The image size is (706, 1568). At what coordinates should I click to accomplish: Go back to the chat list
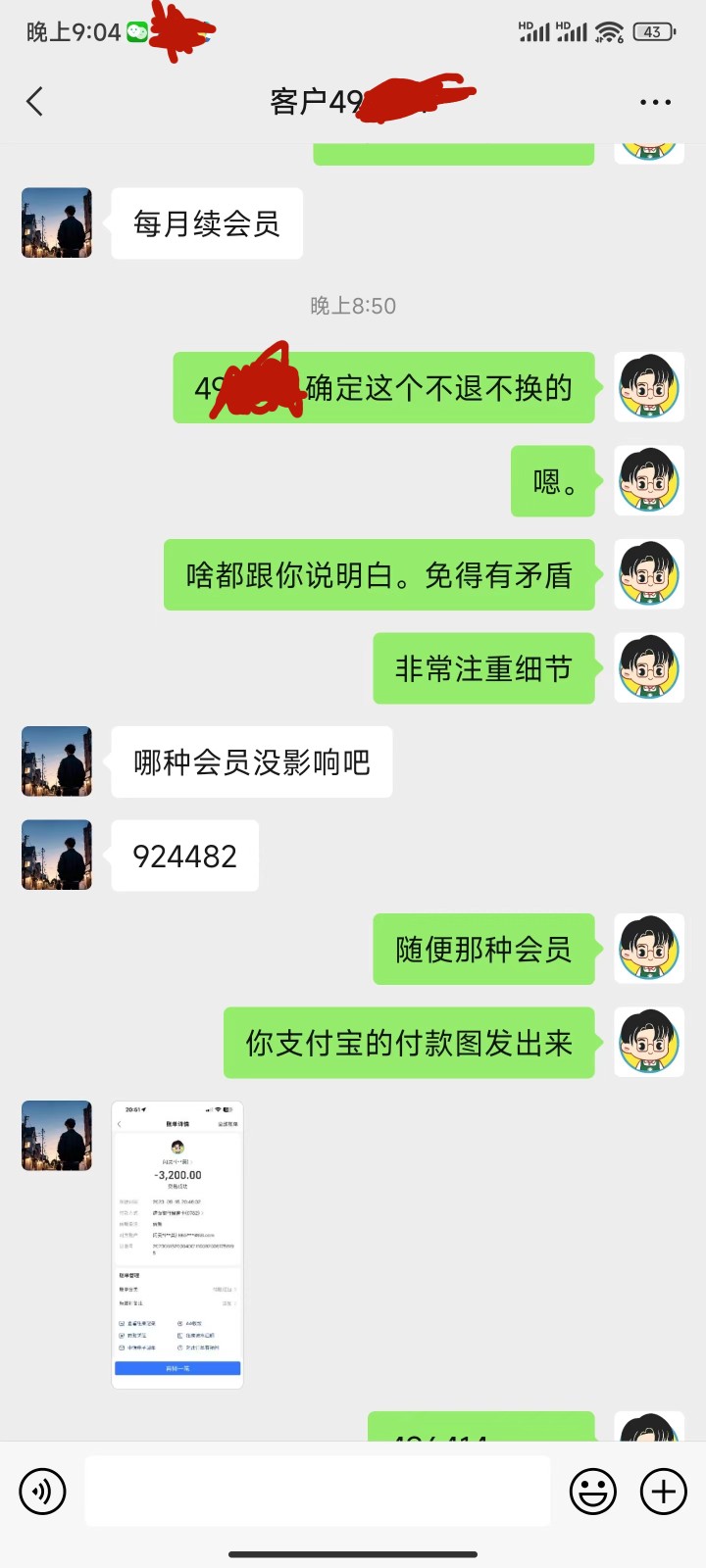coord(35,101)
